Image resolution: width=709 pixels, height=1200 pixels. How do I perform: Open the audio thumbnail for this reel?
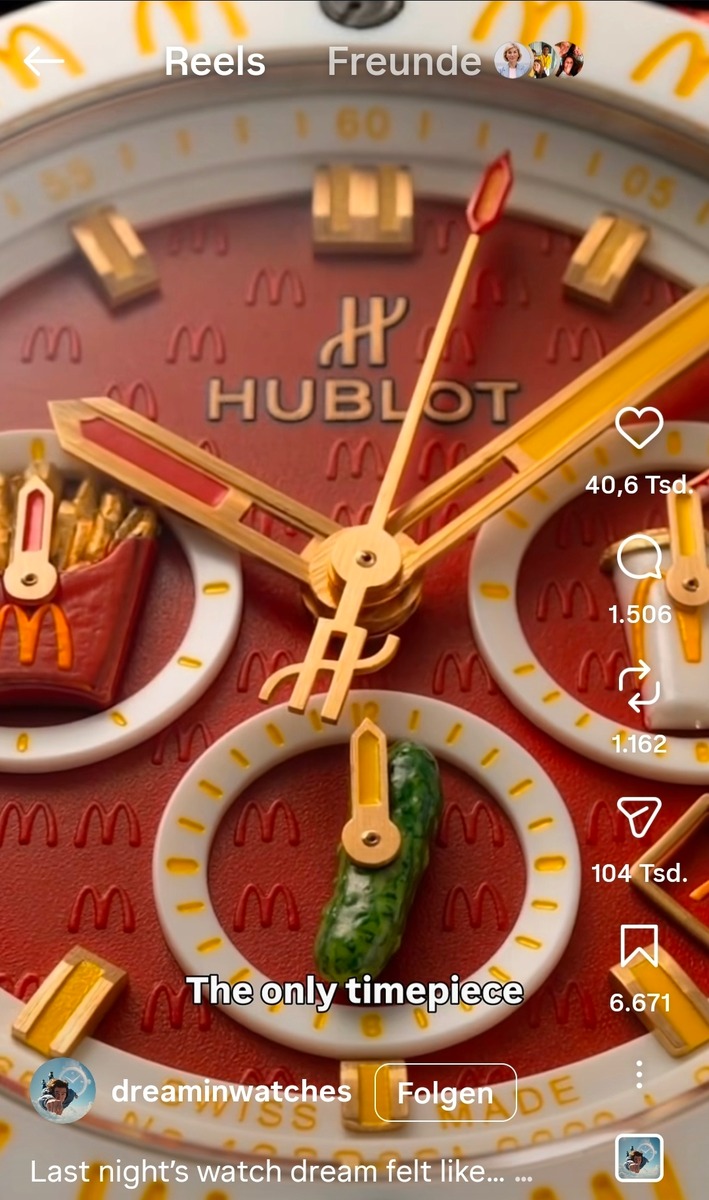pos(639,1159)
